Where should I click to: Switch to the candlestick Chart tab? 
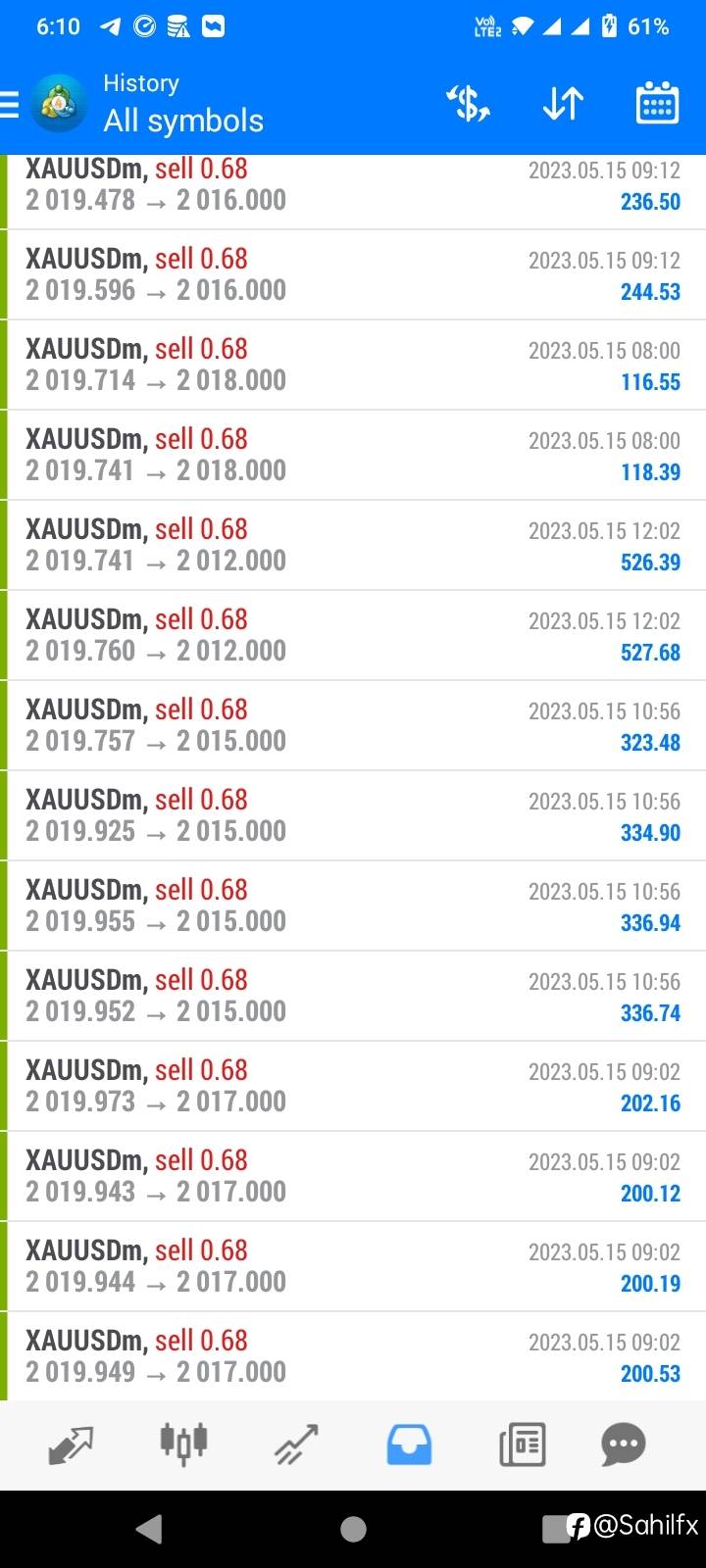tap(183, 1445)
